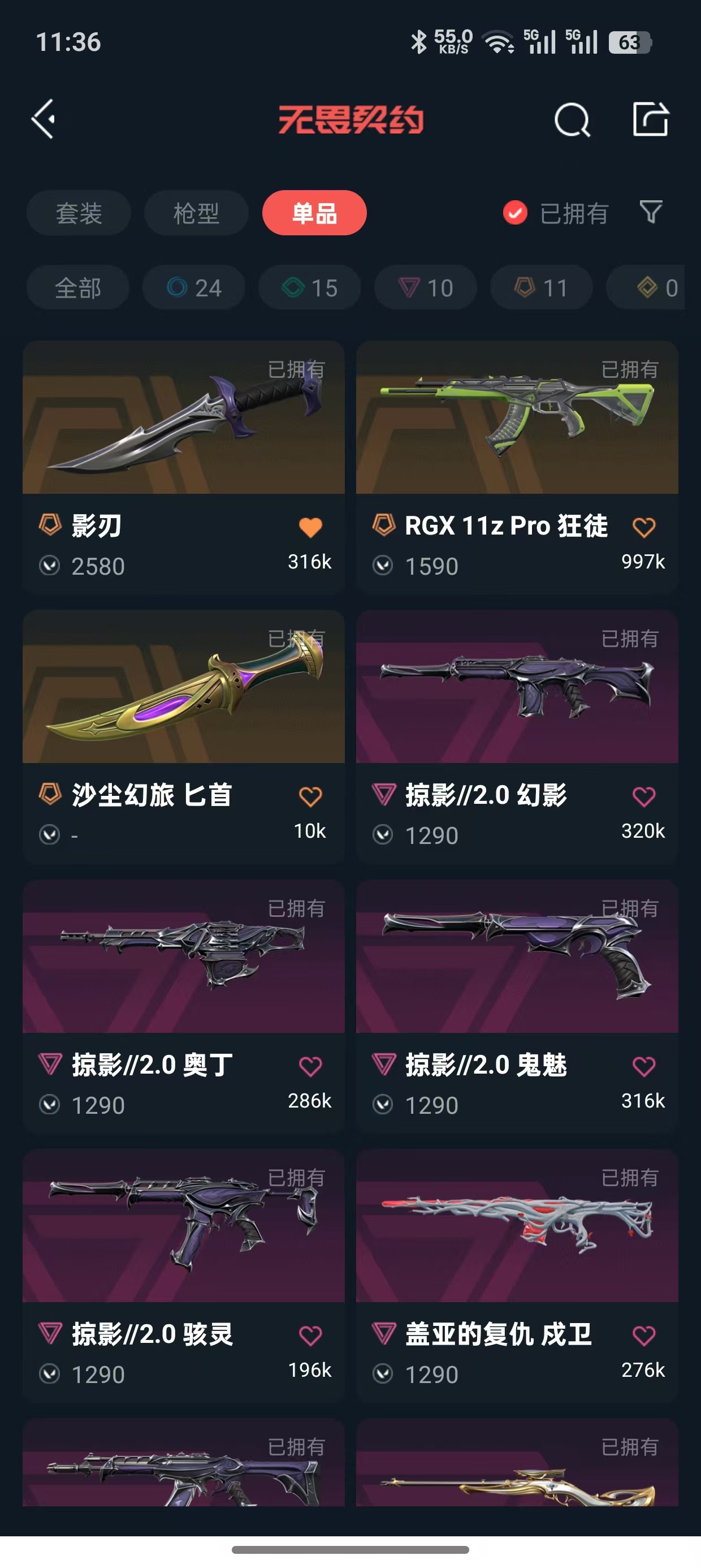Viewport: 701px width, 1568px height.
Task: Filter by the blue tier chip with 24
Action: pos(194,288)
